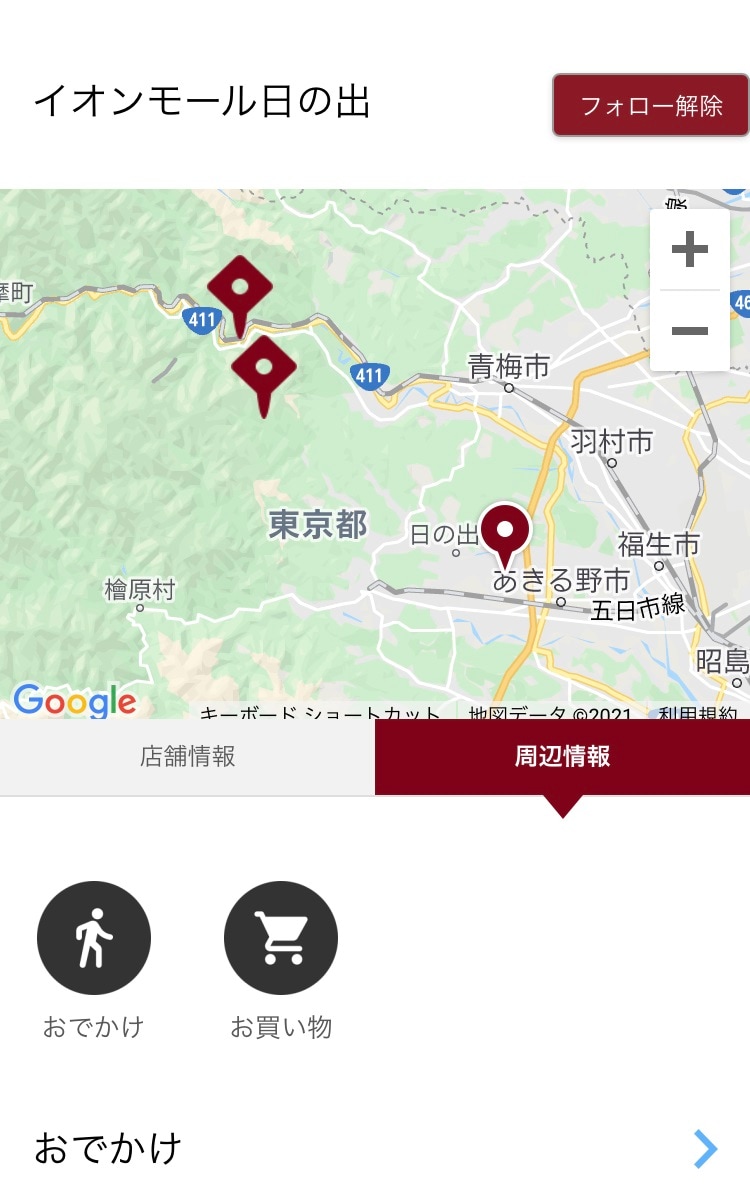750x1189 pixels.
Task: Tap the map pin near あきる野市
Action: [505, 533]
